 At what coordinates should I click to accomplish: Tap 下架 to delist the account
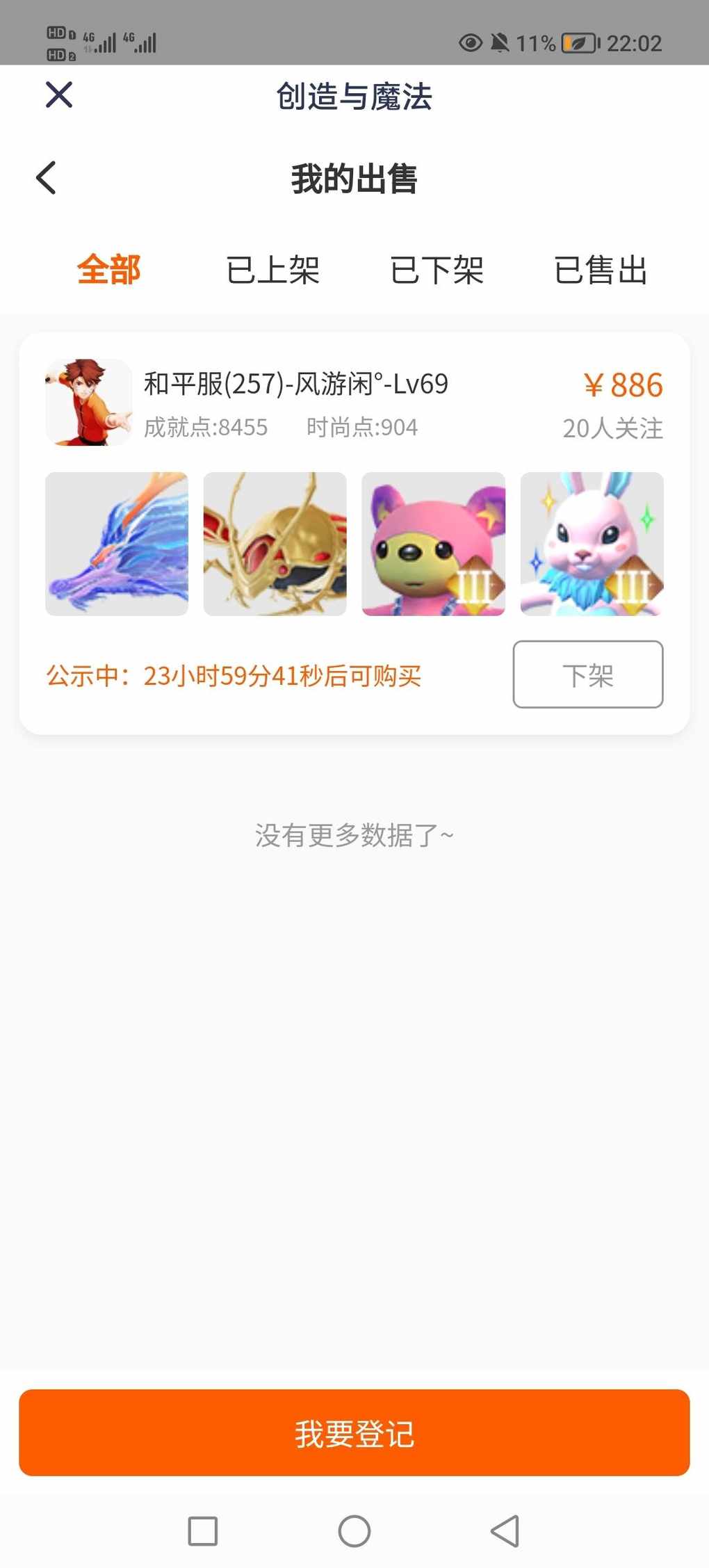(587, 674)
